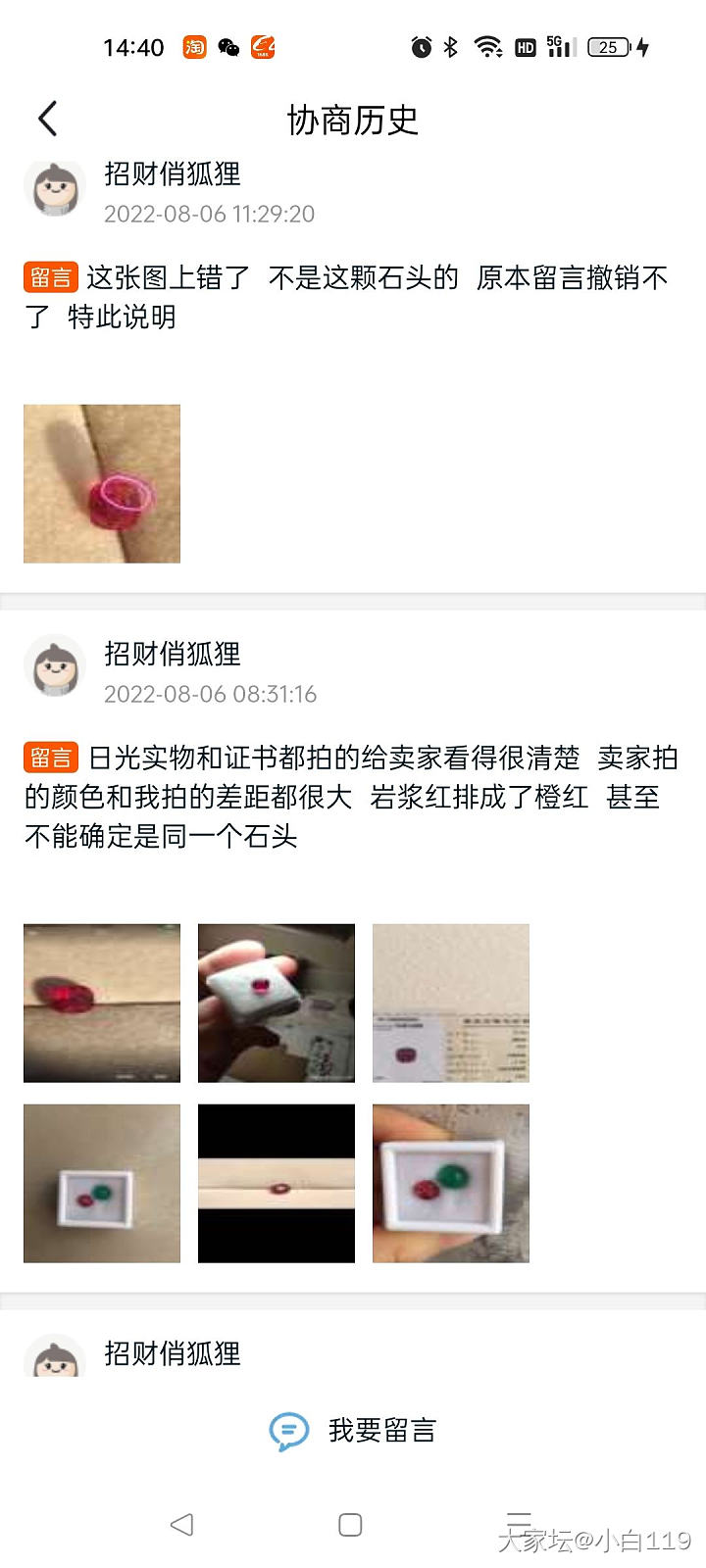View the black-bordered gem photo
This screenshot has height=1568, width=706.
pos(277,1183)
